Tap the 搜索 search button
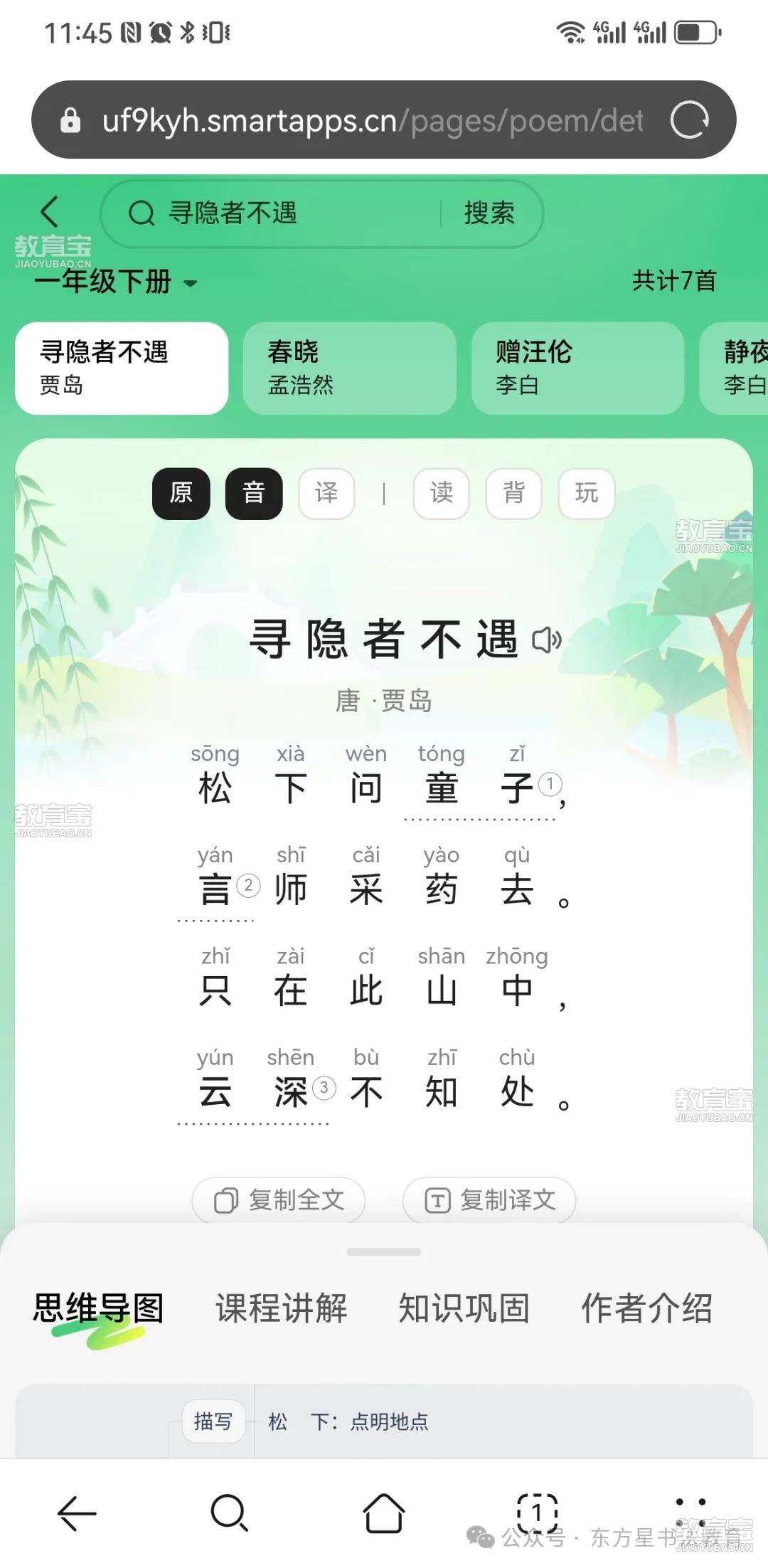 [x=489, y=213]
